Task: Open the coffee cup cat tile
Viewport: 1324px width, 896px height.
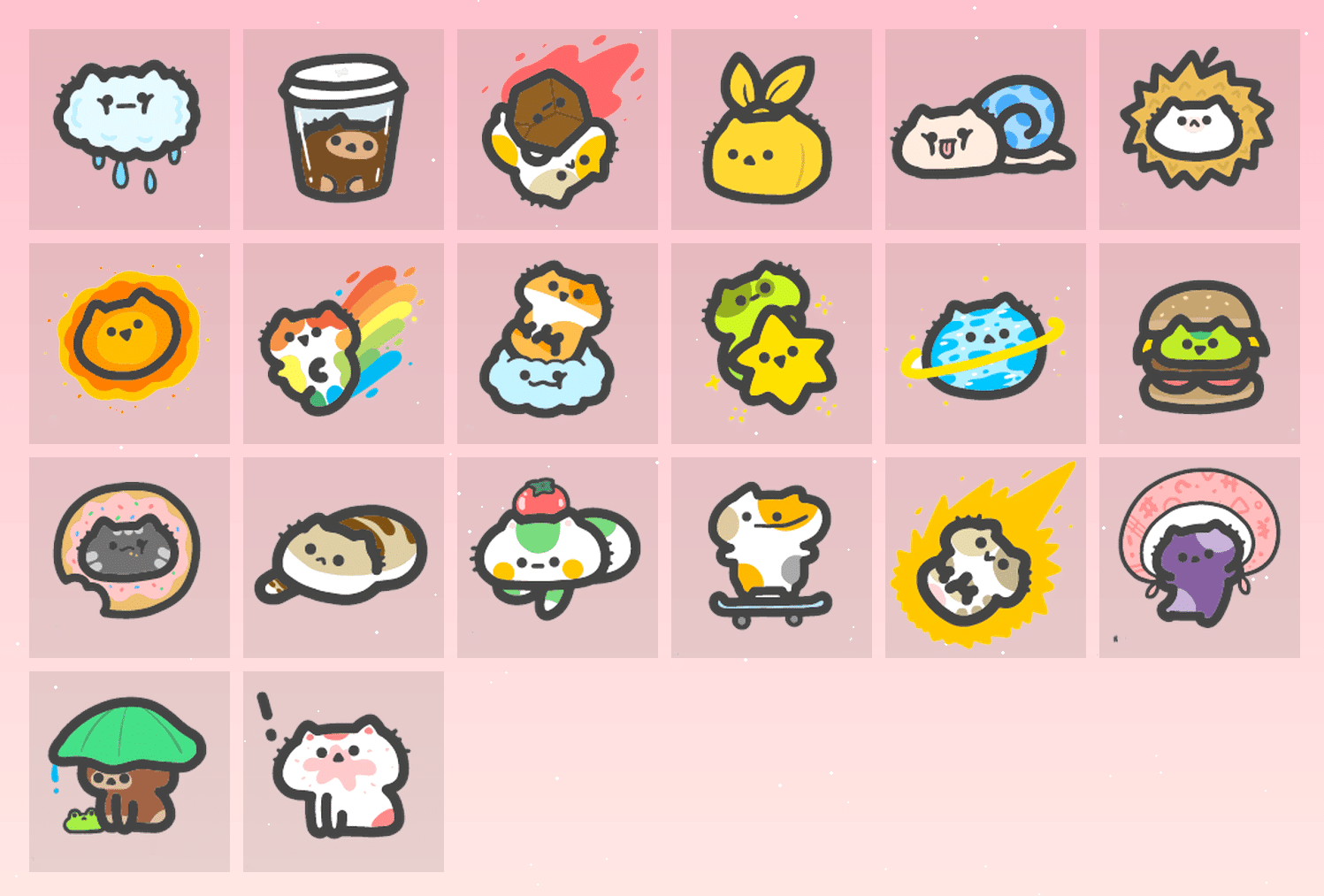Action: point(343,129)
